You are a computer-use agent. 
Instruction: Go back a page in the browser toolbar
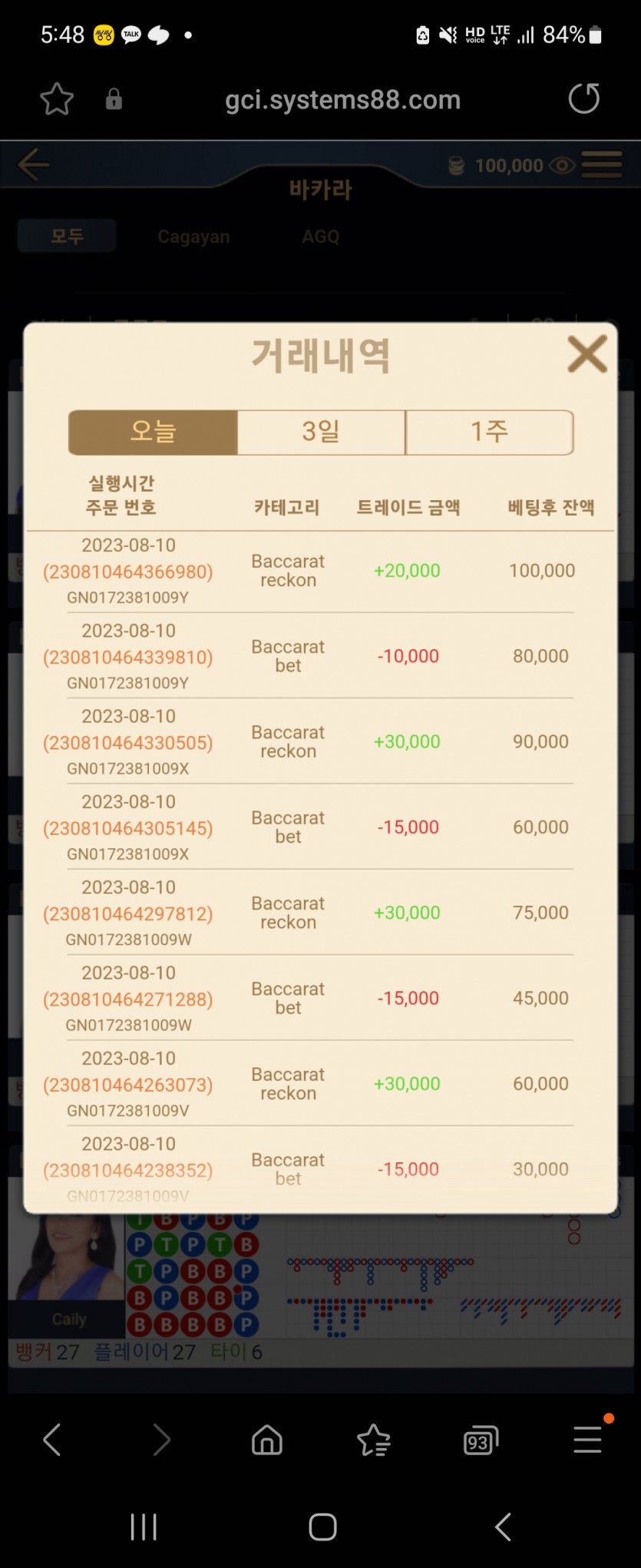[52, 1440]
